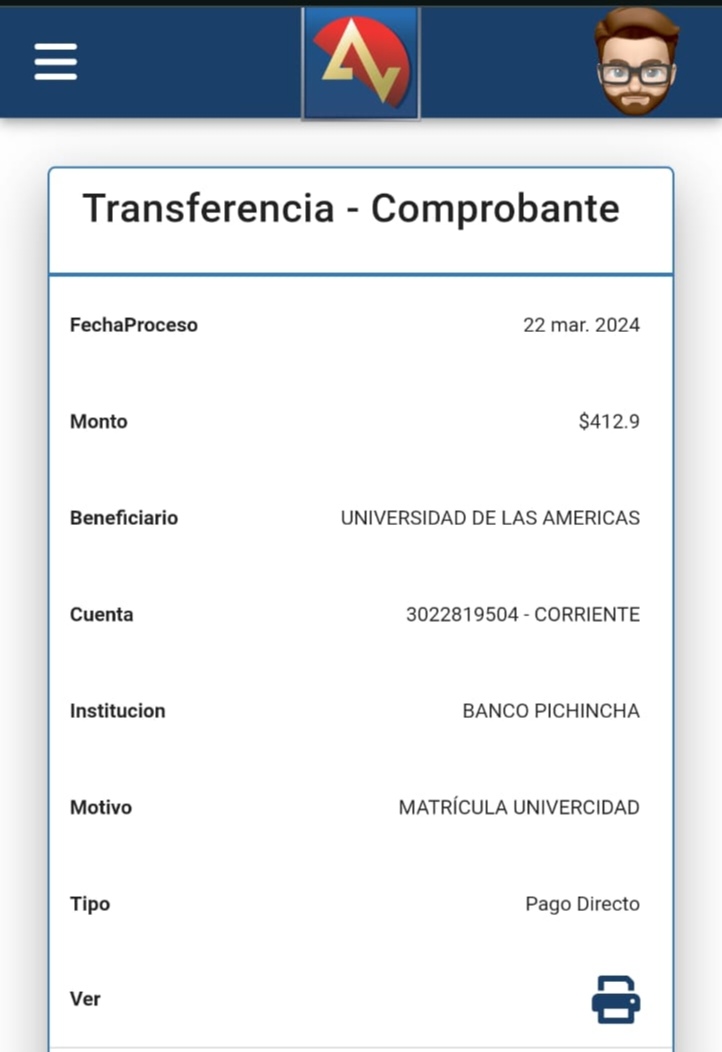Print the transfer receipt
Image resolution: width=722 pixels, height=1052 pixels.
tap(615, 999)
